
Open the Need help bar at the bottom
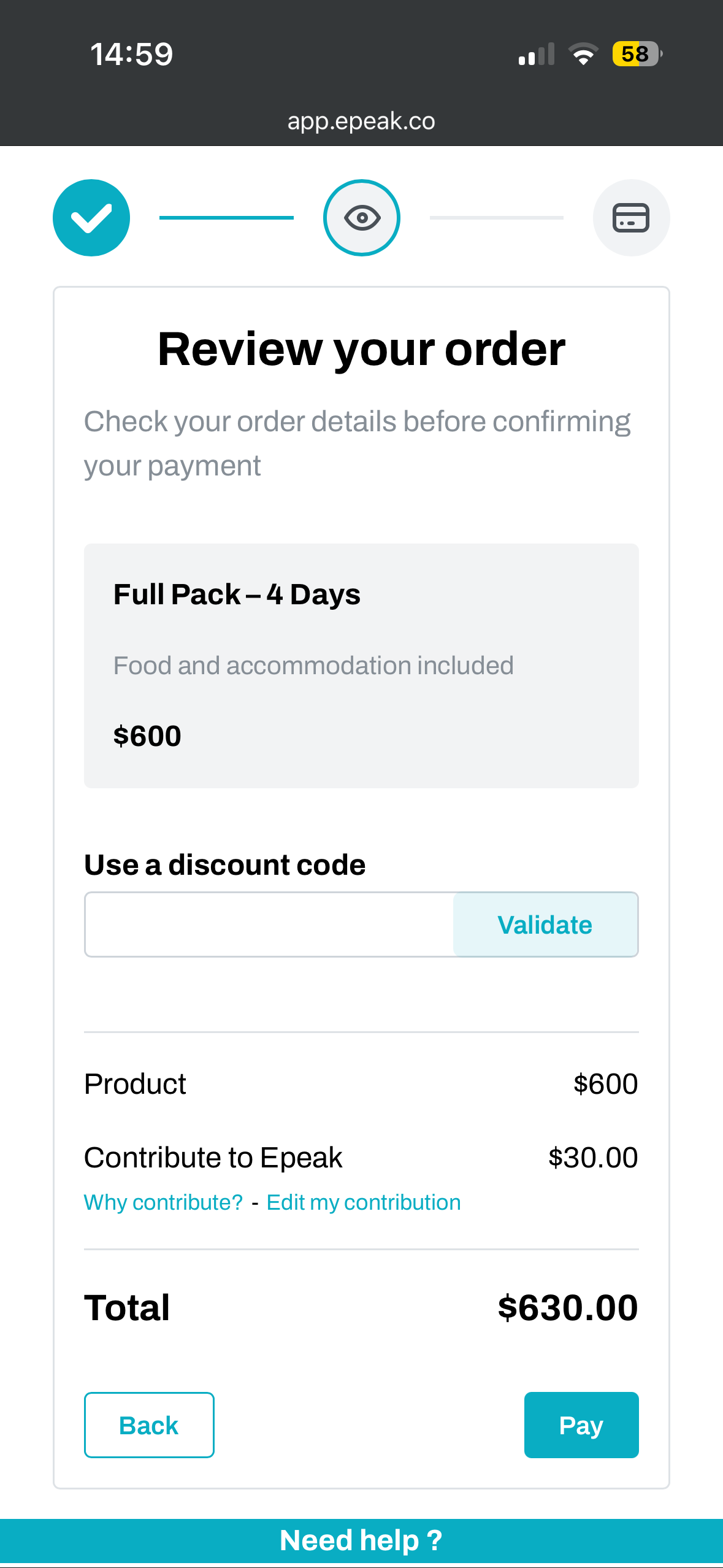(361, 1540)
